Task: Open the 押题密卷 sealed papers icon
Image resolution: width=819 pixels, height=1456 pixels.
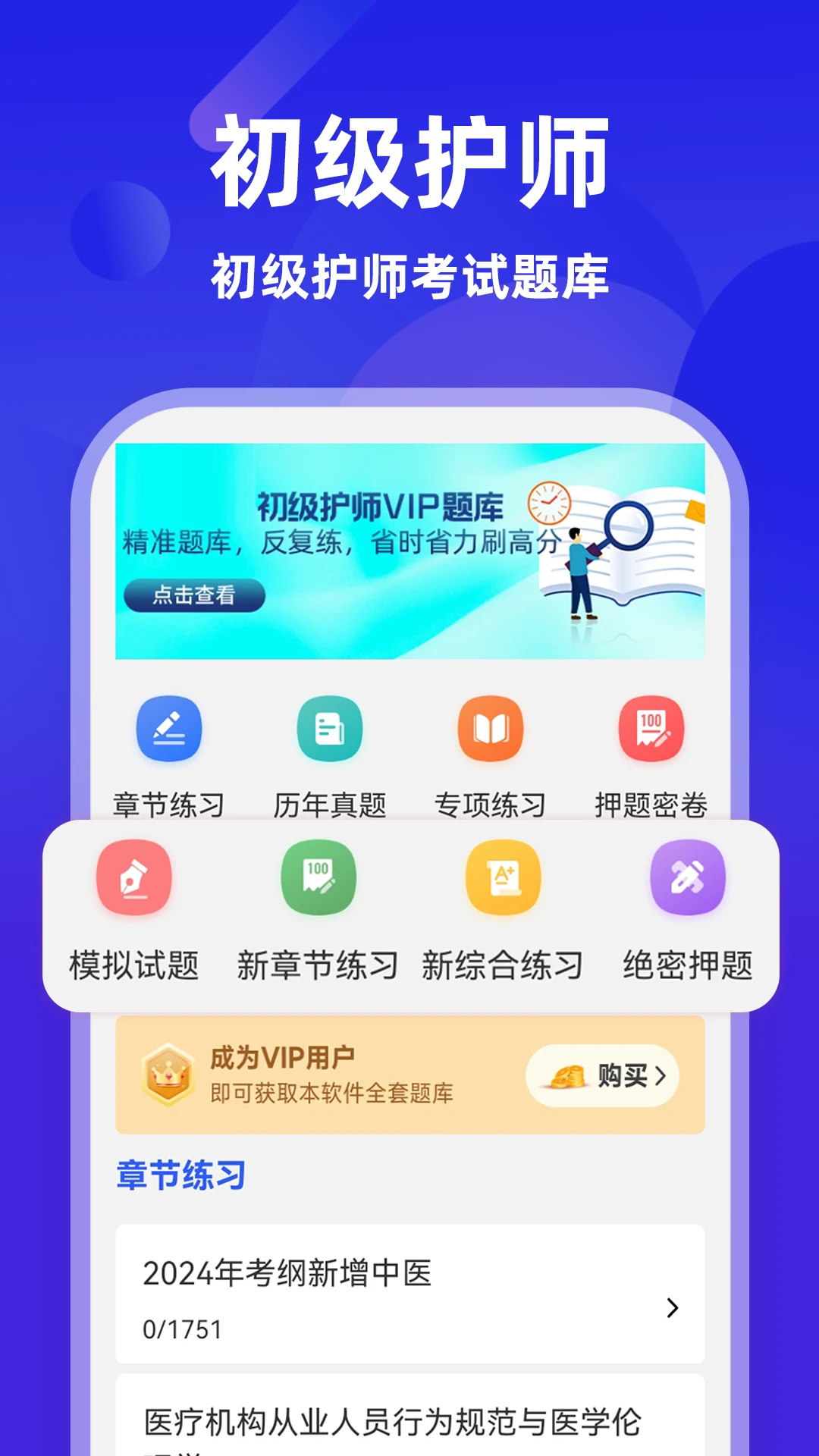Action: tap(652, 729)
